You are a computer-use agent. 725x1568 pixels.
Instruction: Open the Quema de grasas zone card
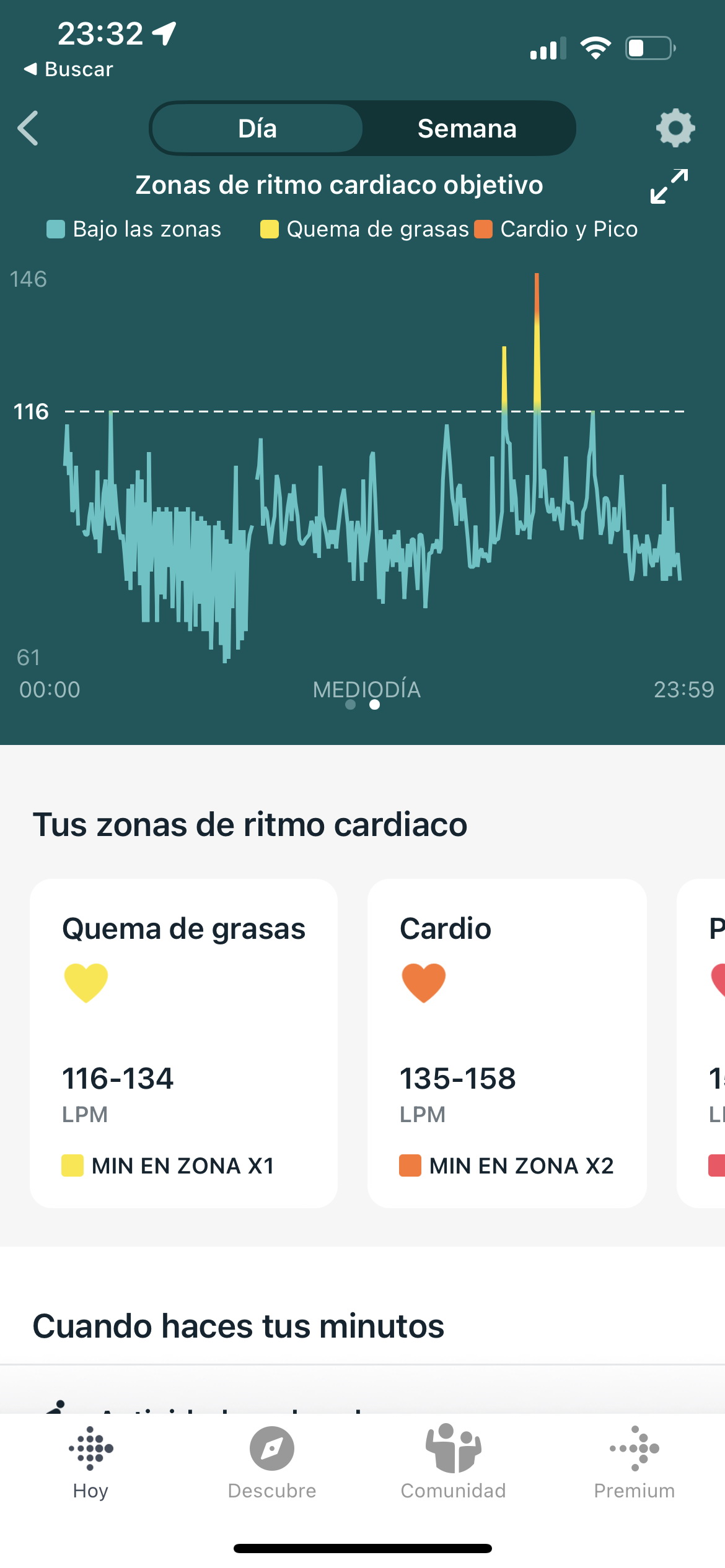coord(183,1043)
